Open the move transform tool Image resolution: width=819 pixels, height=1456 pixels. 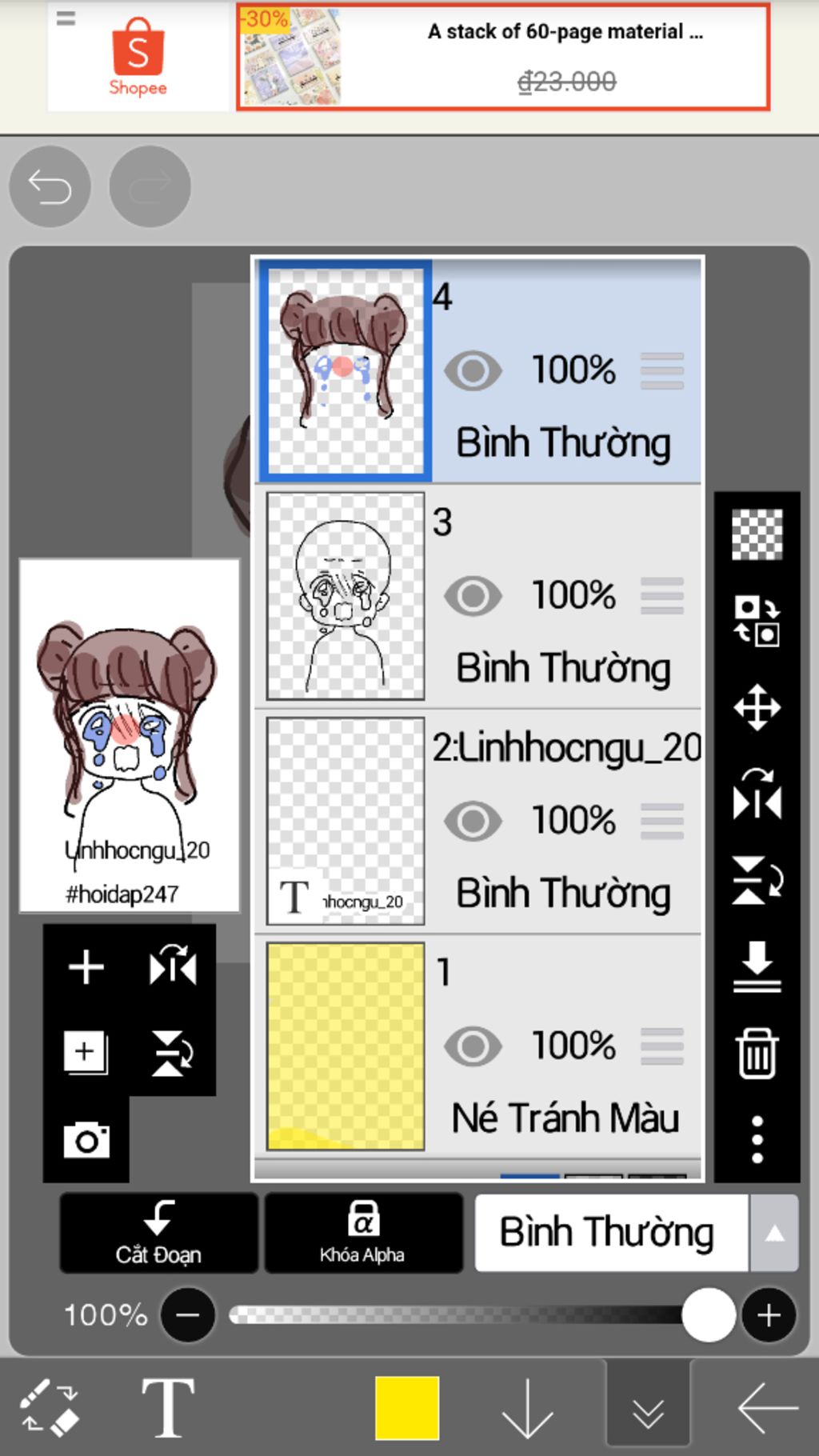(x=757, y=707)
